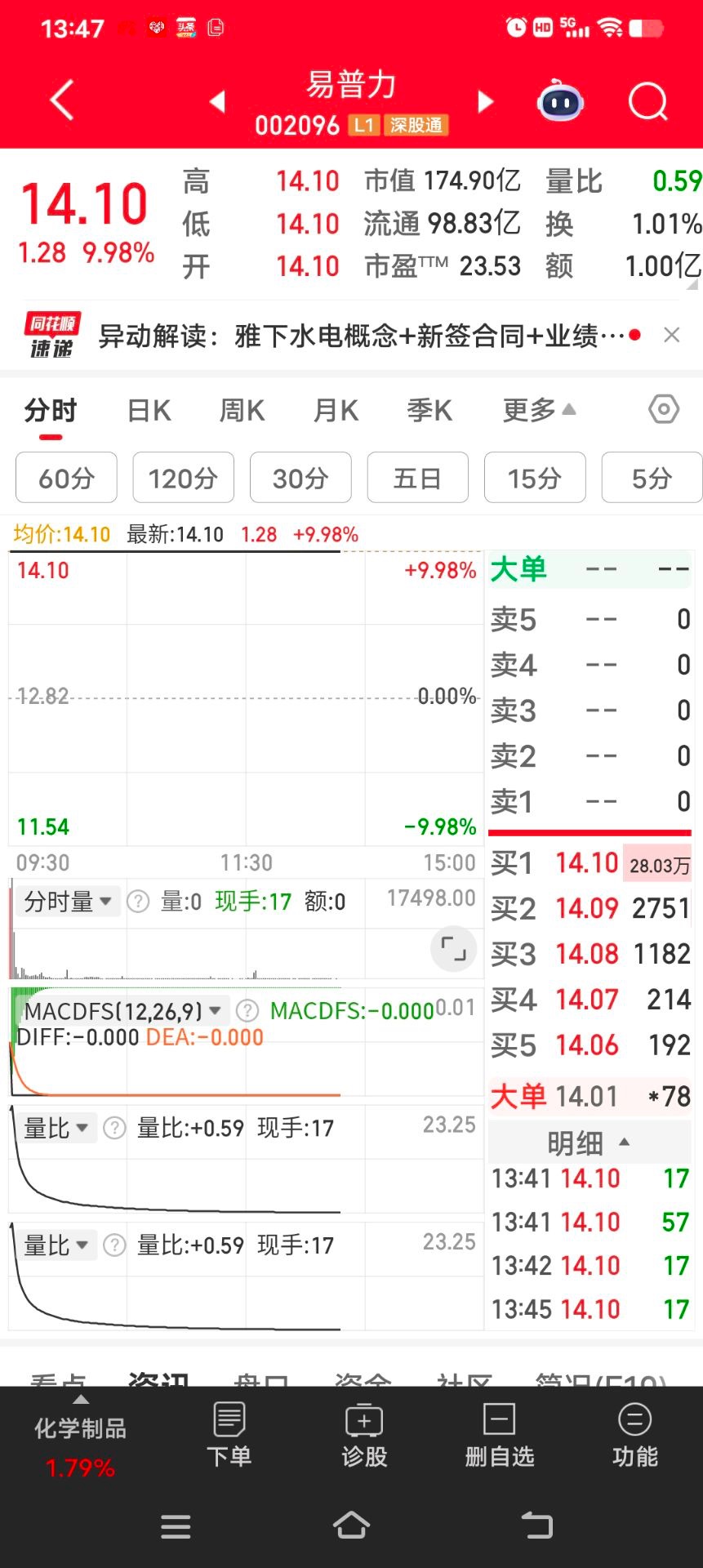Image resolution: width=703 pixels, height=1568 pixels.
Task: Switch to the next stock
Action: tap(485, 101)
